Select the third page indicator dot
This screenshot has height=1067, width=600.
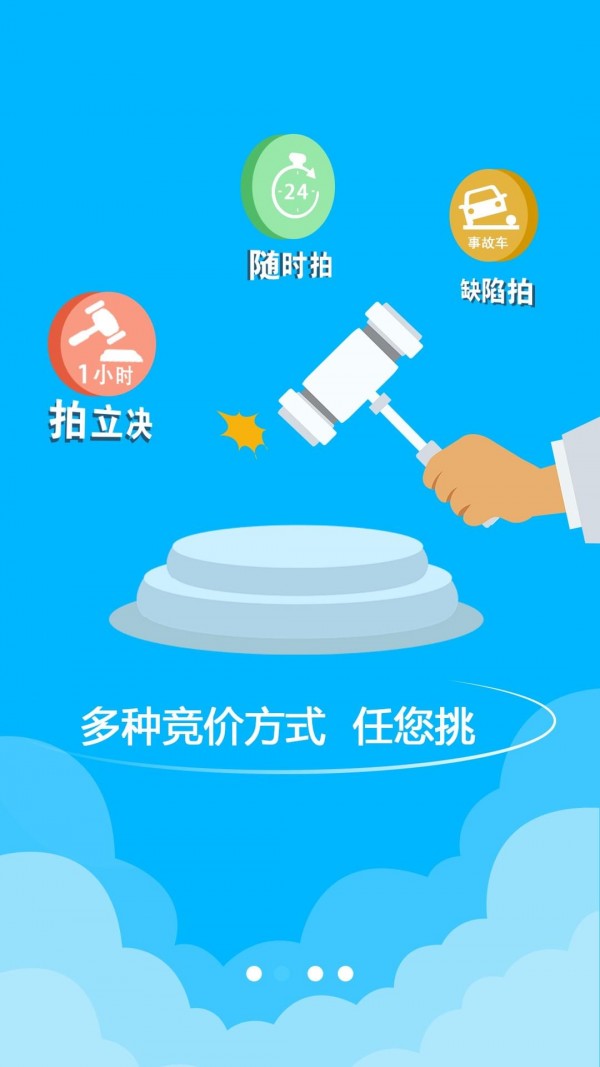315,973
